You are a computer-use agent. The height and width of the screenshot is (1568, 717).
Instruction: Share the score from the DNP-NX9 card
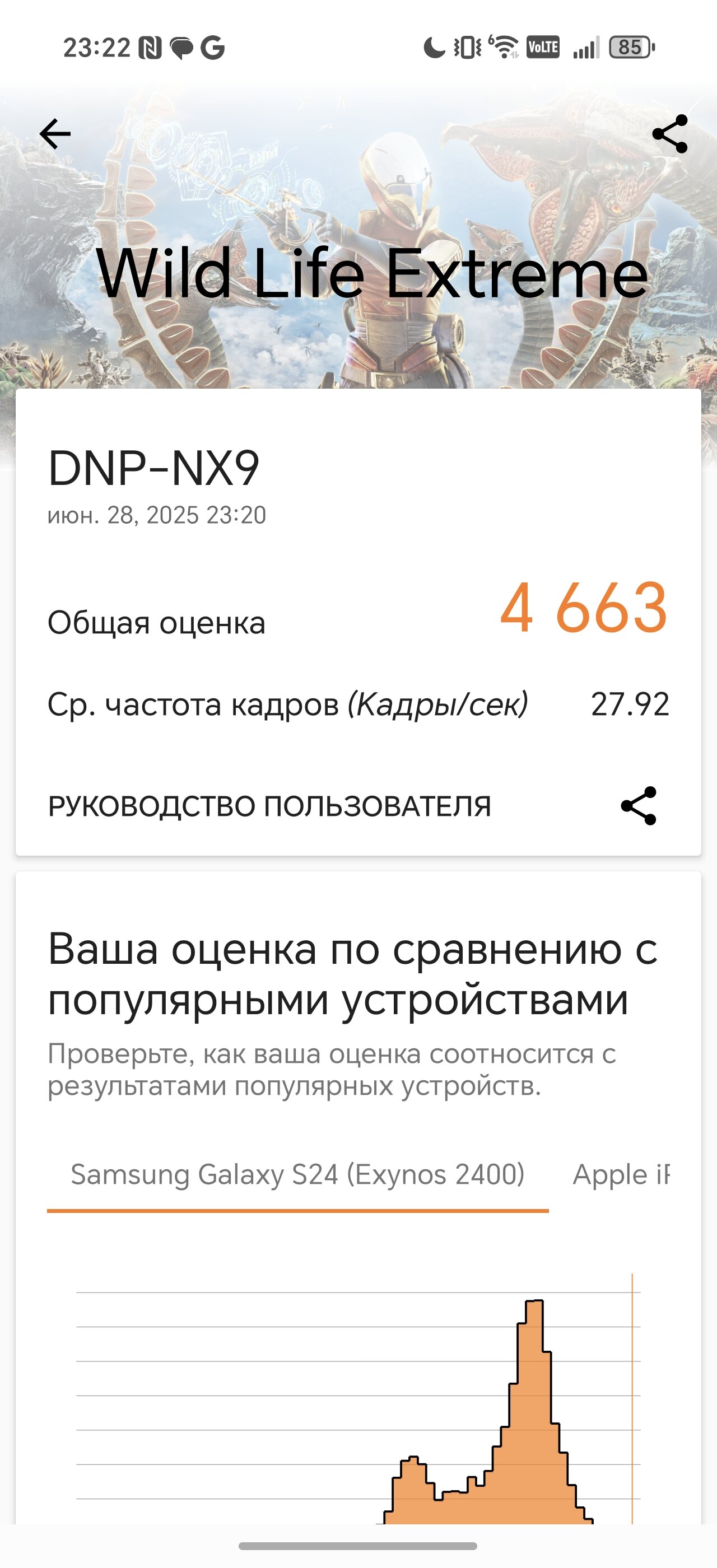(x=639, y=806)
